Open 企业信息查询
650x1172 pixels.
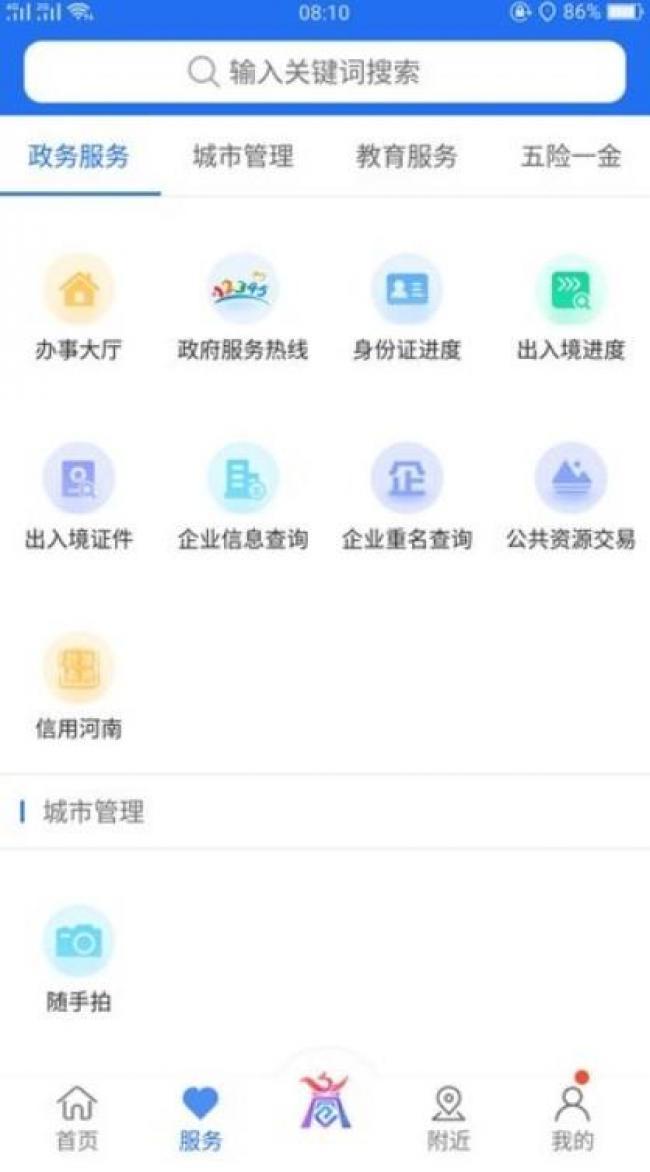click(x=243, y=497)
